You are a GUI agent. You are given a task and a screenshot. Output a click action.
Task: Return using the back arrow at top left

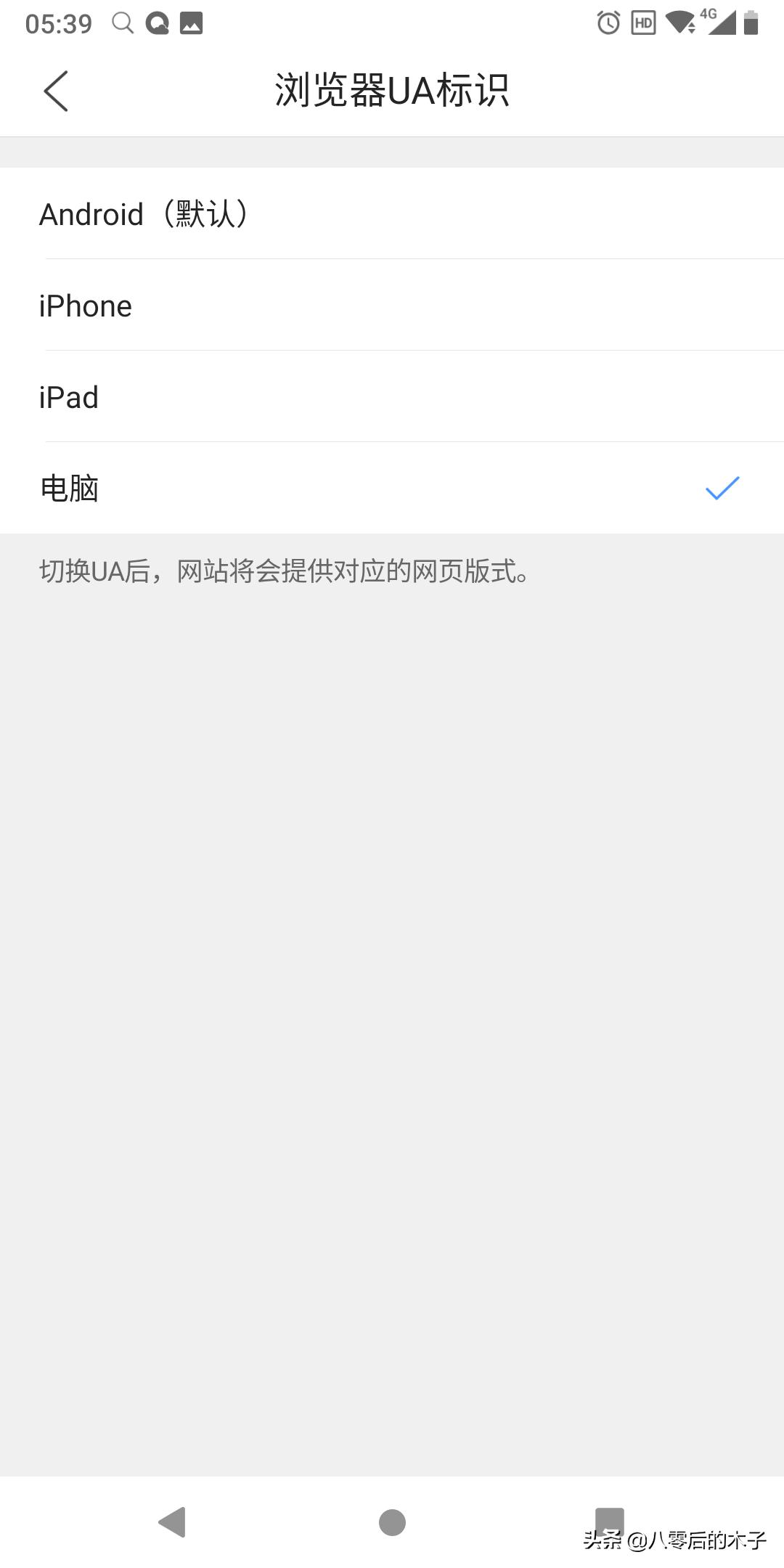coord(57,91)
